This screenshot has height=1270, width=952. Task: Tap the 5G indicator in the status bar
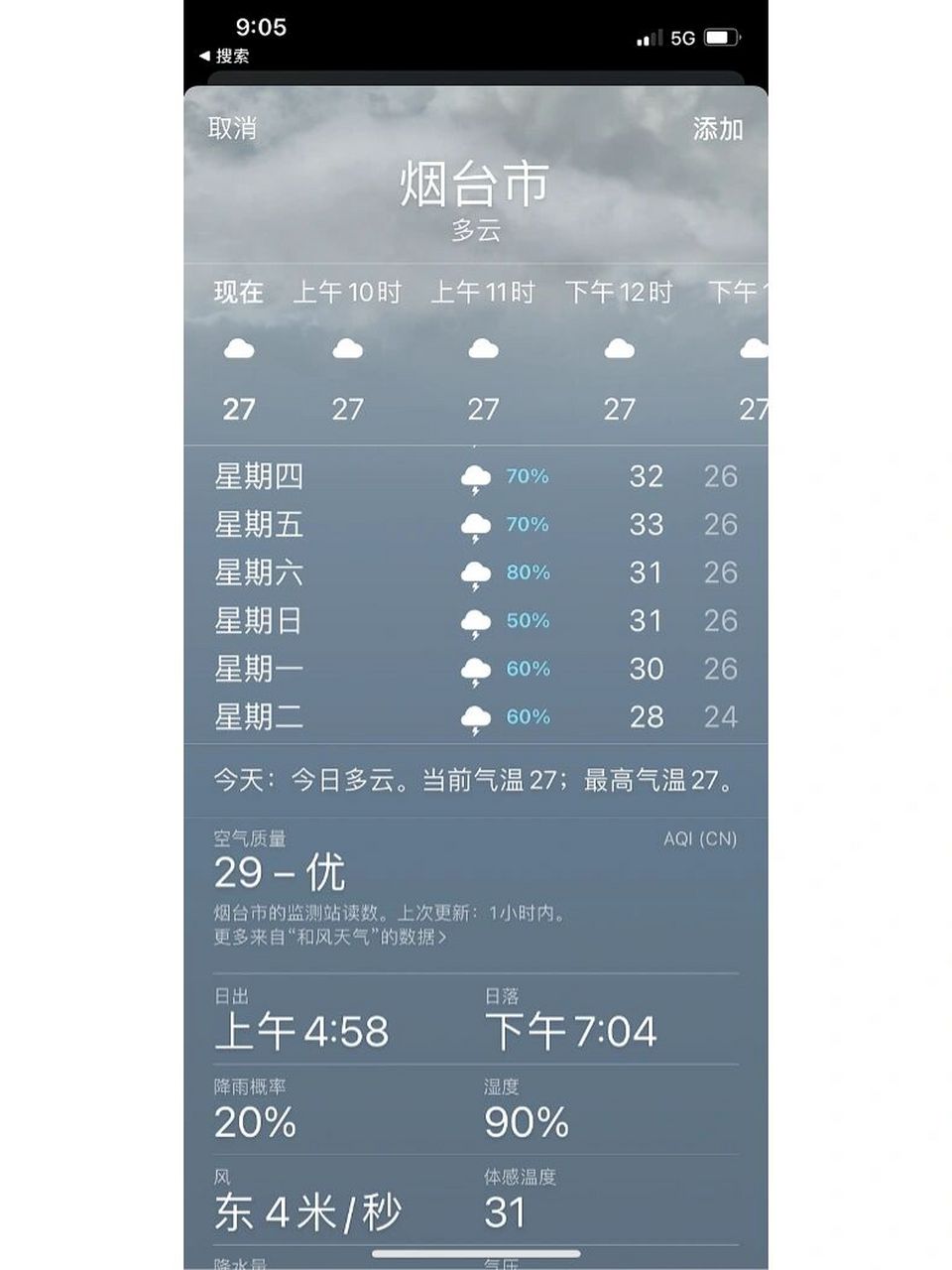tap(684, 36)
